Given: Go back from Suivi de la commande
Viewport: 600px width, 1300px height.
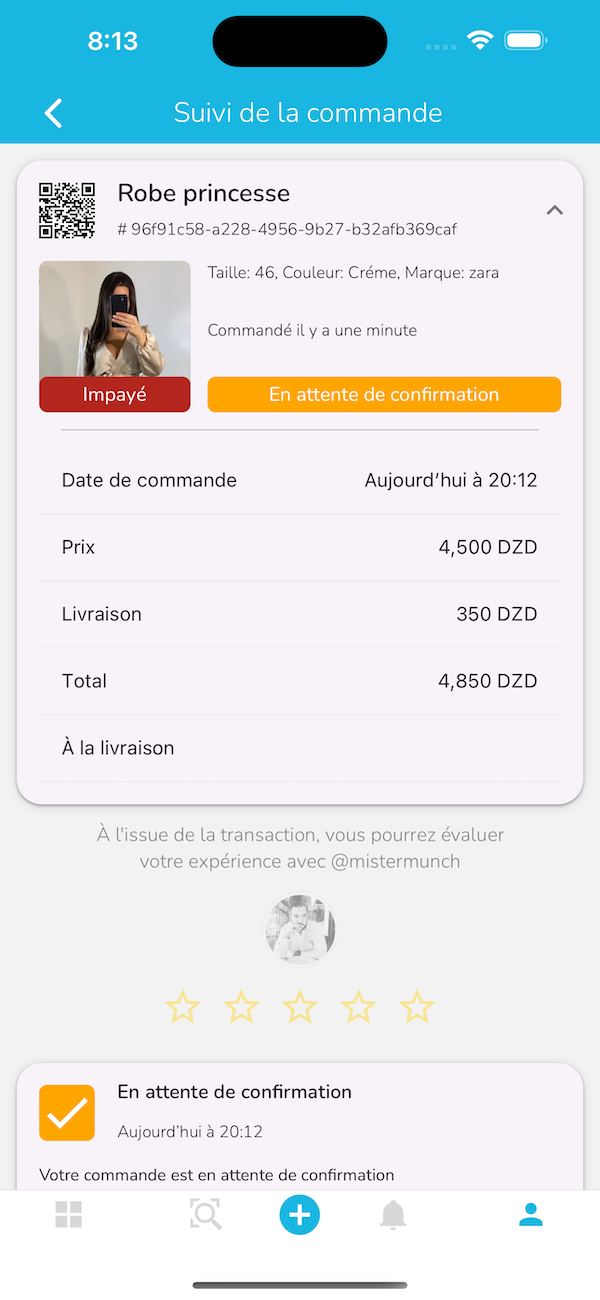Looking at the screenshot, I should (54, 113).
